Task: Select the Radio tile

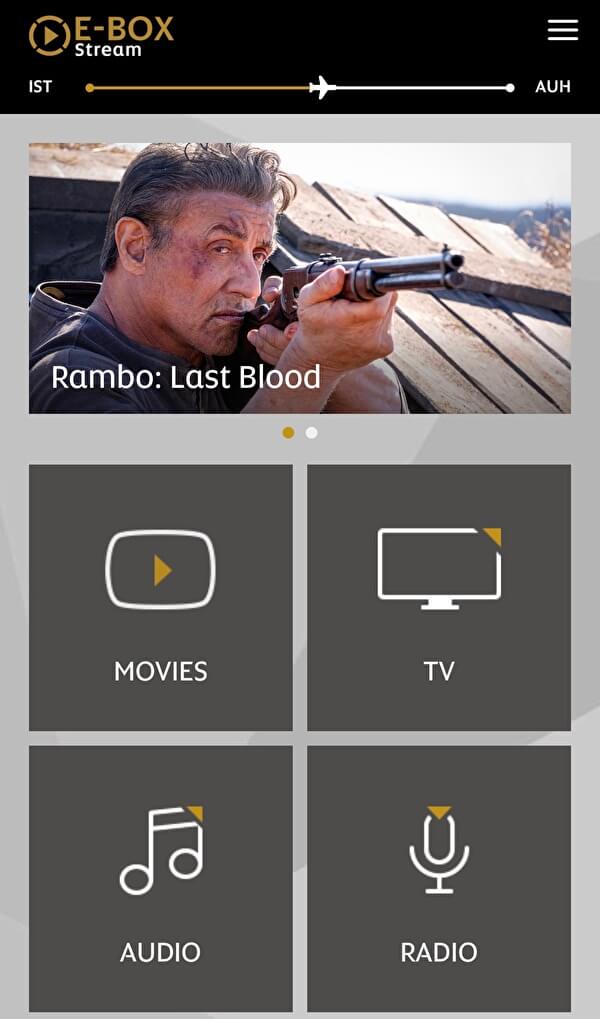Action: click(439, 878)
